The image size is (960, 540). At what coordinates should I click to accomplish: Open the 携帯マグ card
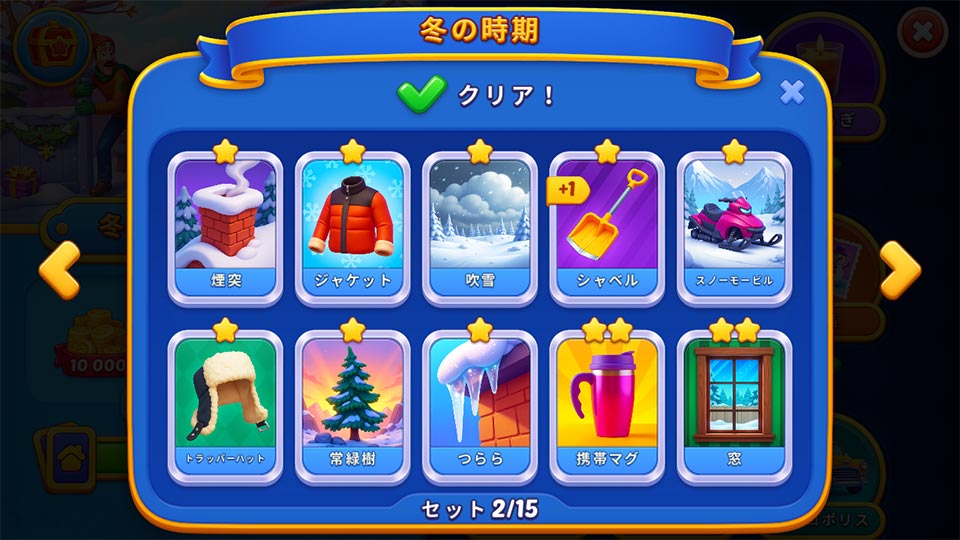607,406
